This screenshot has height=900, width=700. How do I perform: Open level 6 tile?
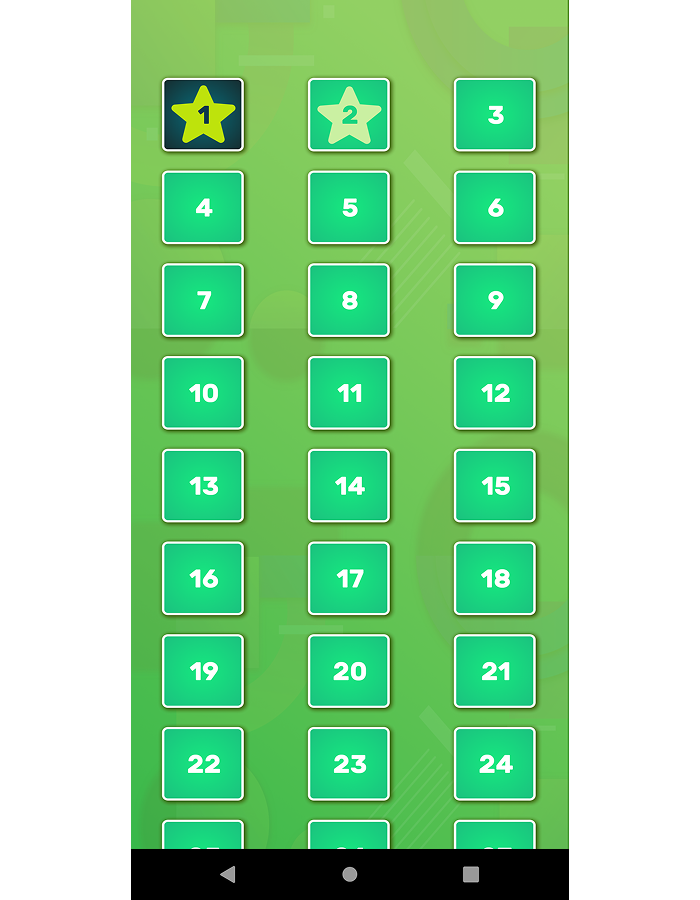[x=495, y=207]
